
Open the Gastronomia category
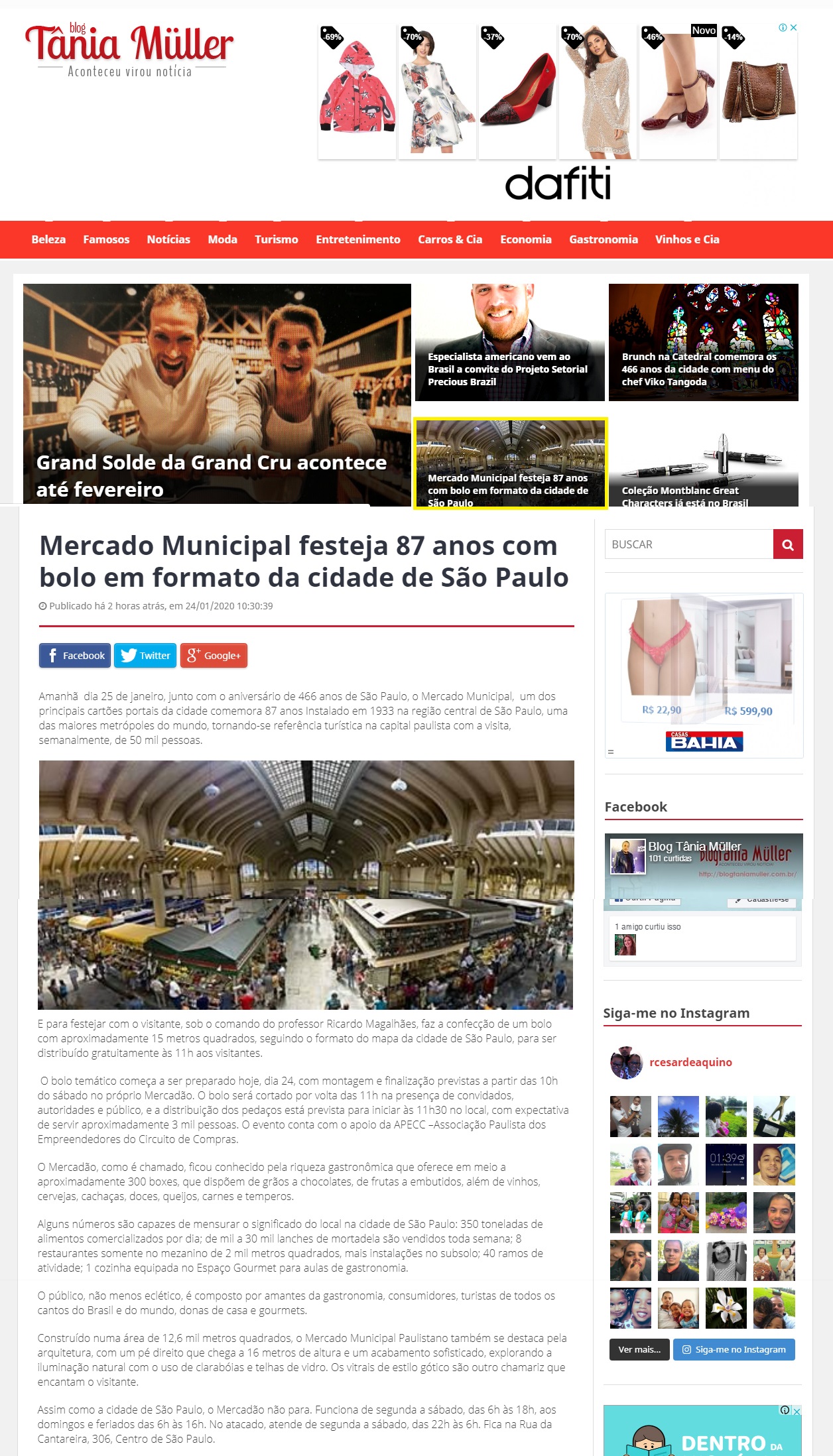[x=603, y=239]
